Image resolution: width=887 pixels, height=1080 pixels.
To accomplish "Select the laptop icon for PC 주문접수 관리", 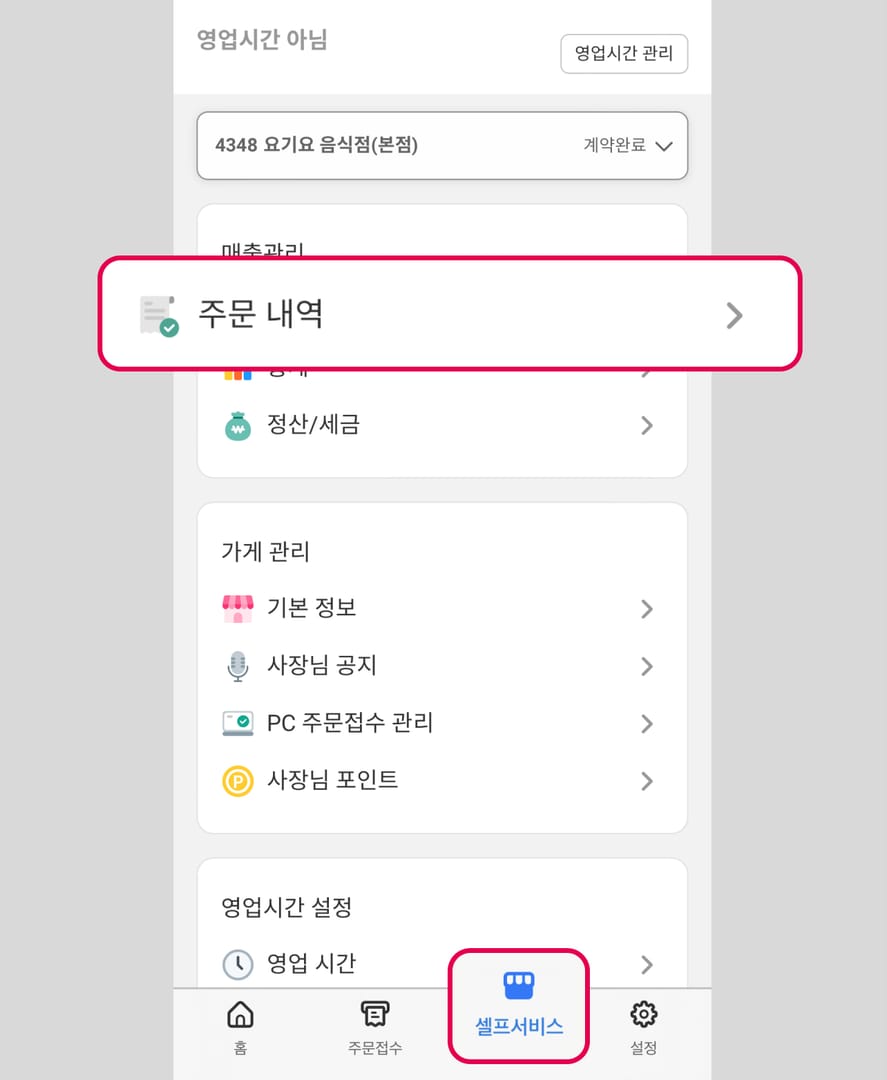I will 236,723.
